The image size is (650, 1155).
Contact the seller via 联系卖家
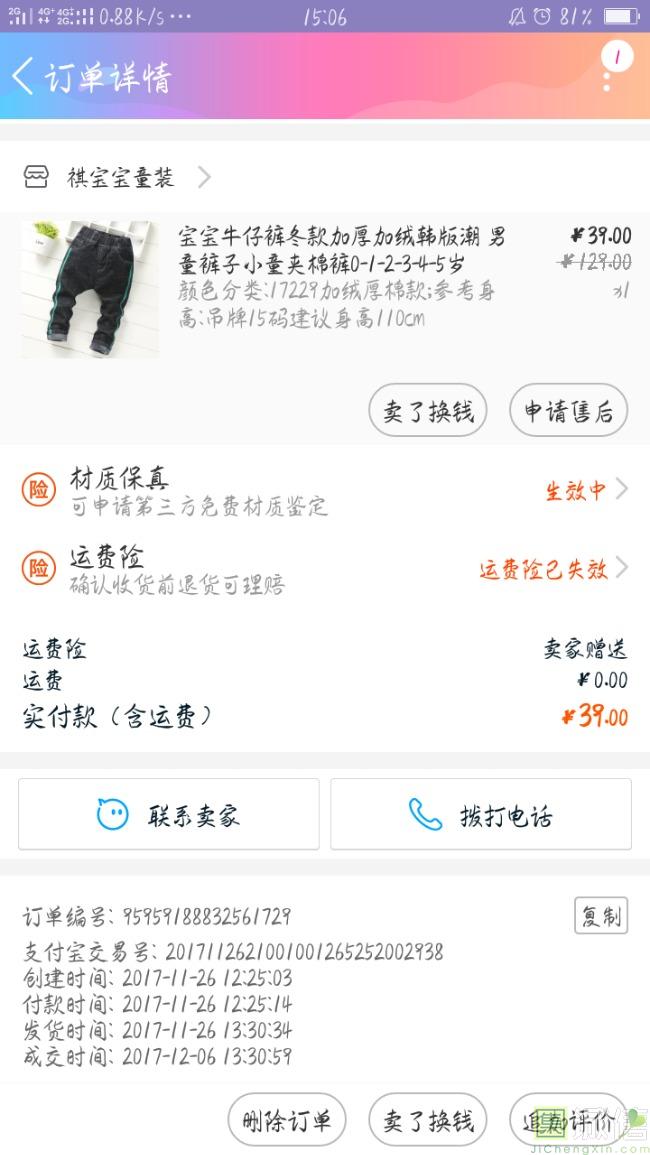[169, 815]
